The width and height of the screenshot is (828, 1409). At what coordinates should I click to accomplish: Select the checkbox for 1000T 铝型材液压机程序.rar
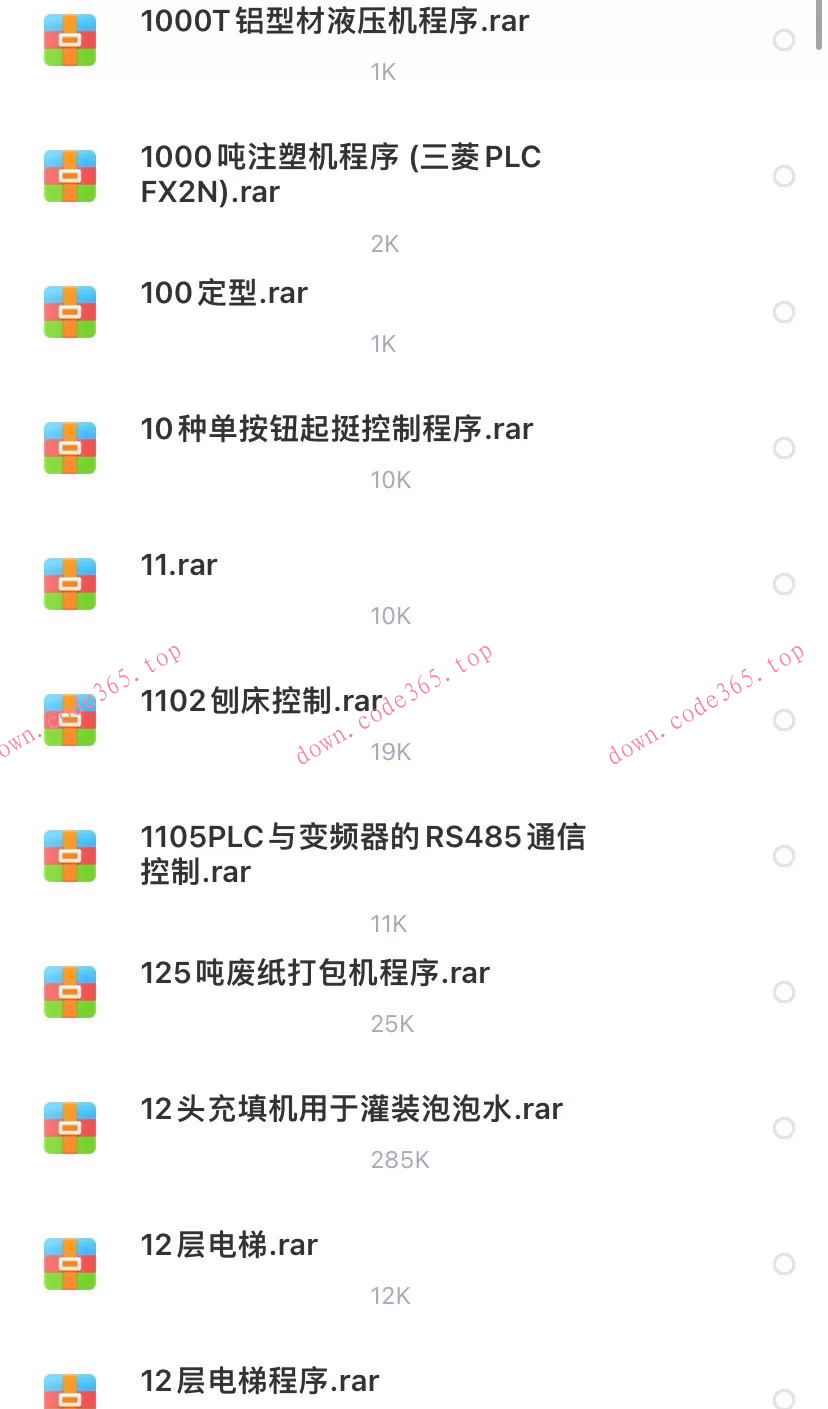pyautogui.click(x=784, y=40)
